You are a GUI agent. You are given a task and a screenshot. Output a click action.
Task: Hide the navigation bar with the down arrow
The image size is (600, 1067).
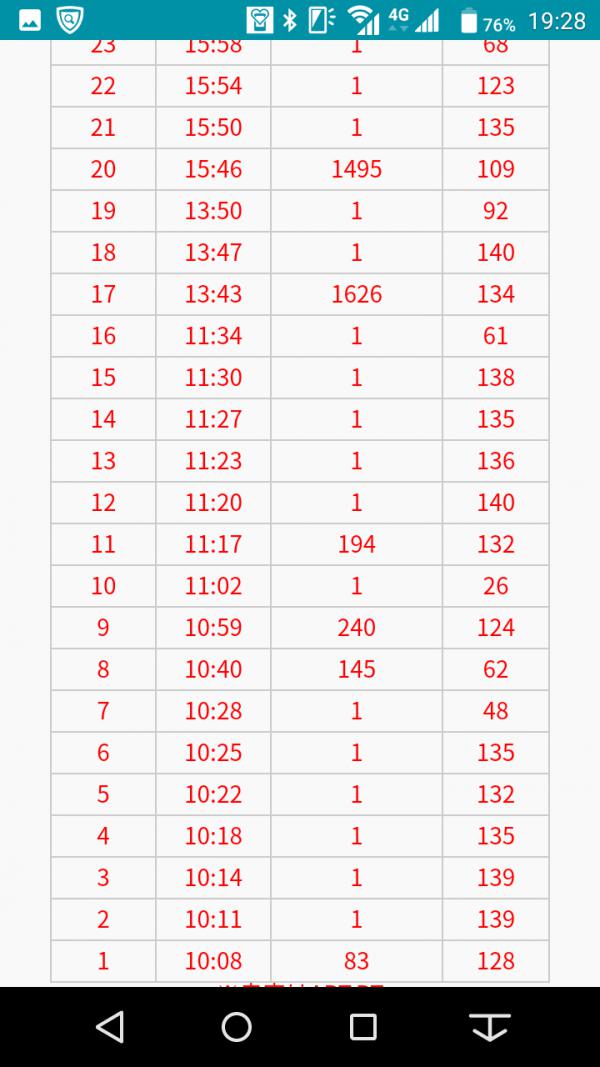tap(490, 1027)
